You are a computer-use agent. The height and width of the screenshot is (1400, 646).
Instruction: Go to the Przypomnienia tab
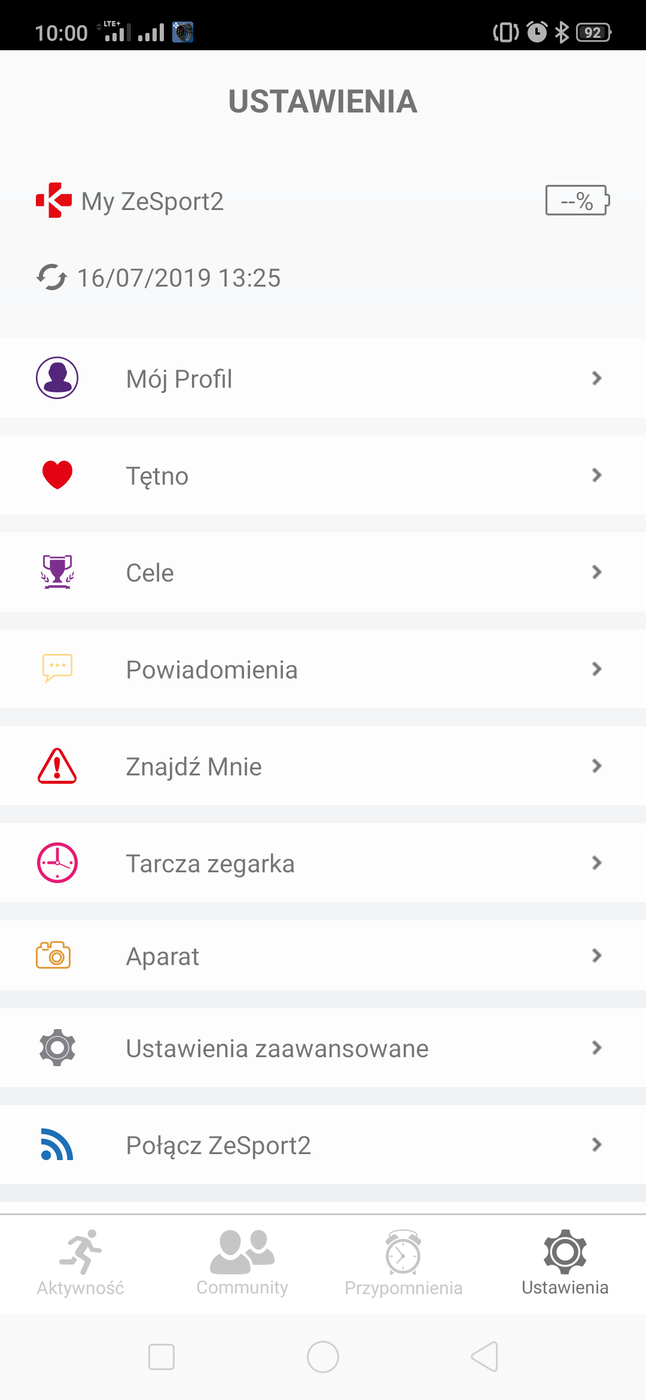pyautogui.click(x=403, y=1264)
